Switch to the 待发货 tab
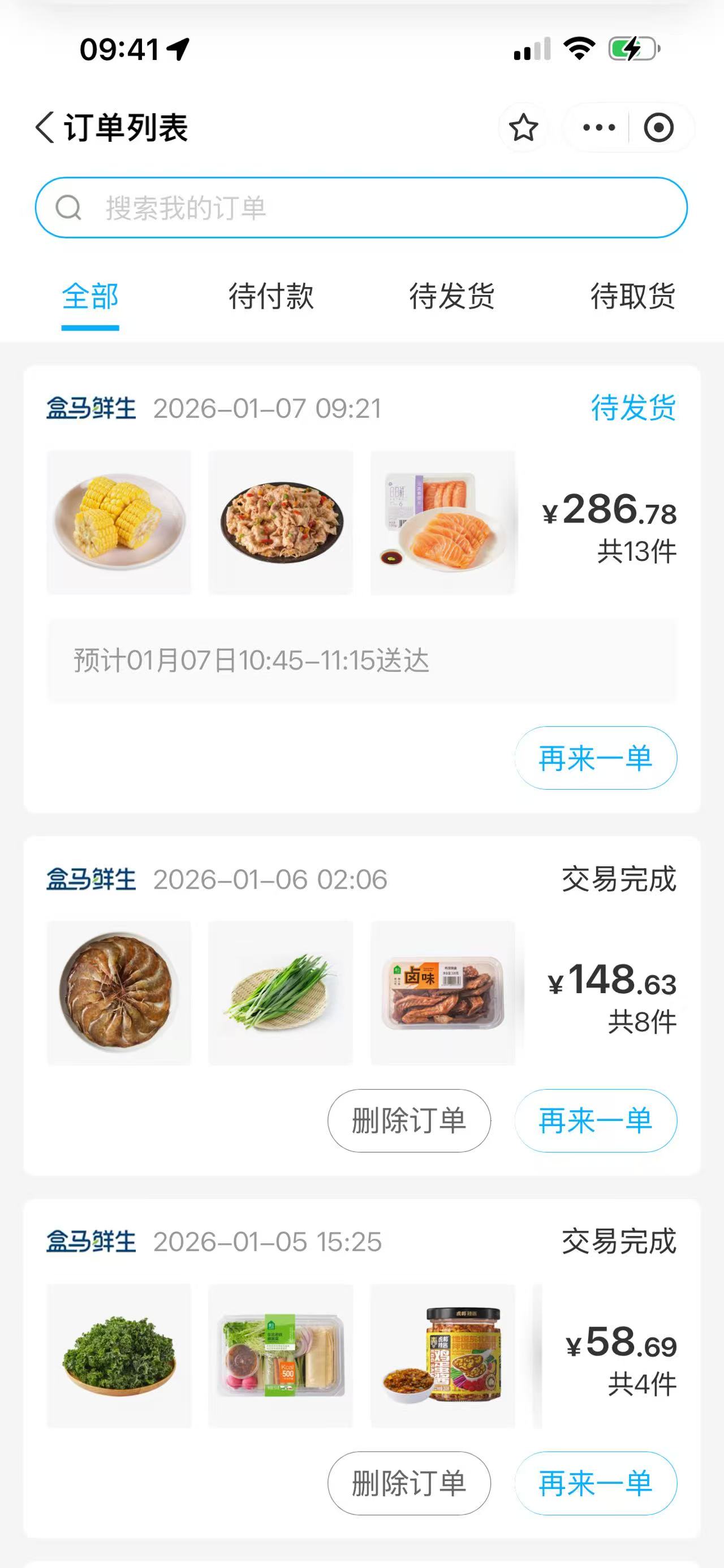The width and height of the screenshot is (724, 1568). pos(451,297)
